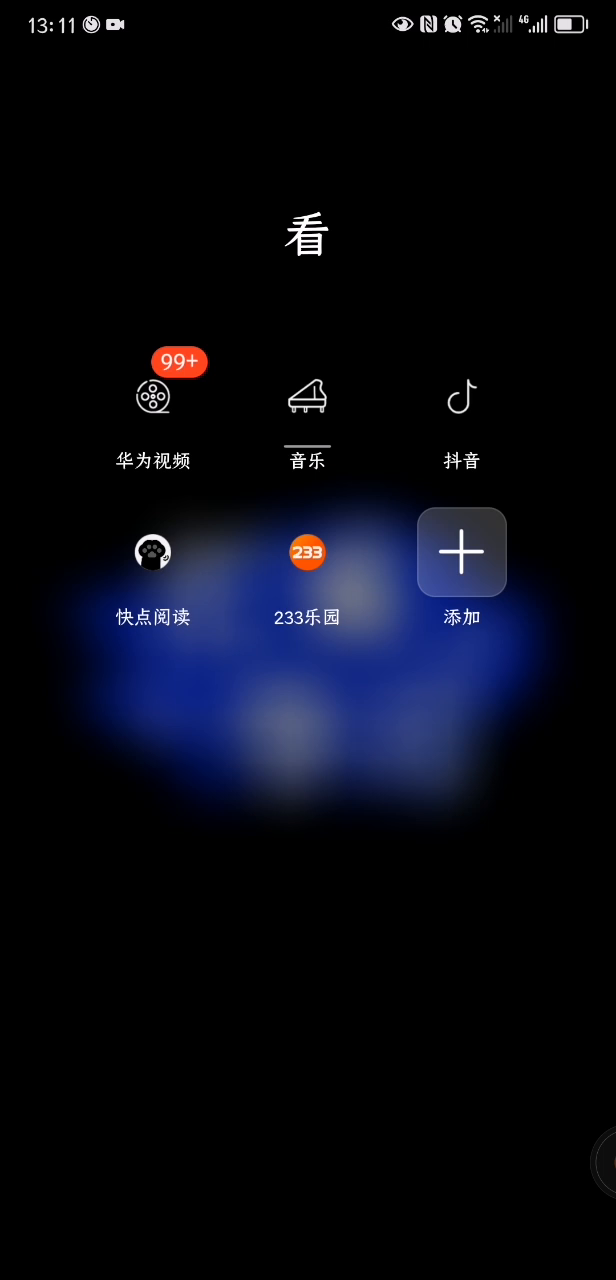
Task: Tap 添加 to add apps
Action: [461, 552]
